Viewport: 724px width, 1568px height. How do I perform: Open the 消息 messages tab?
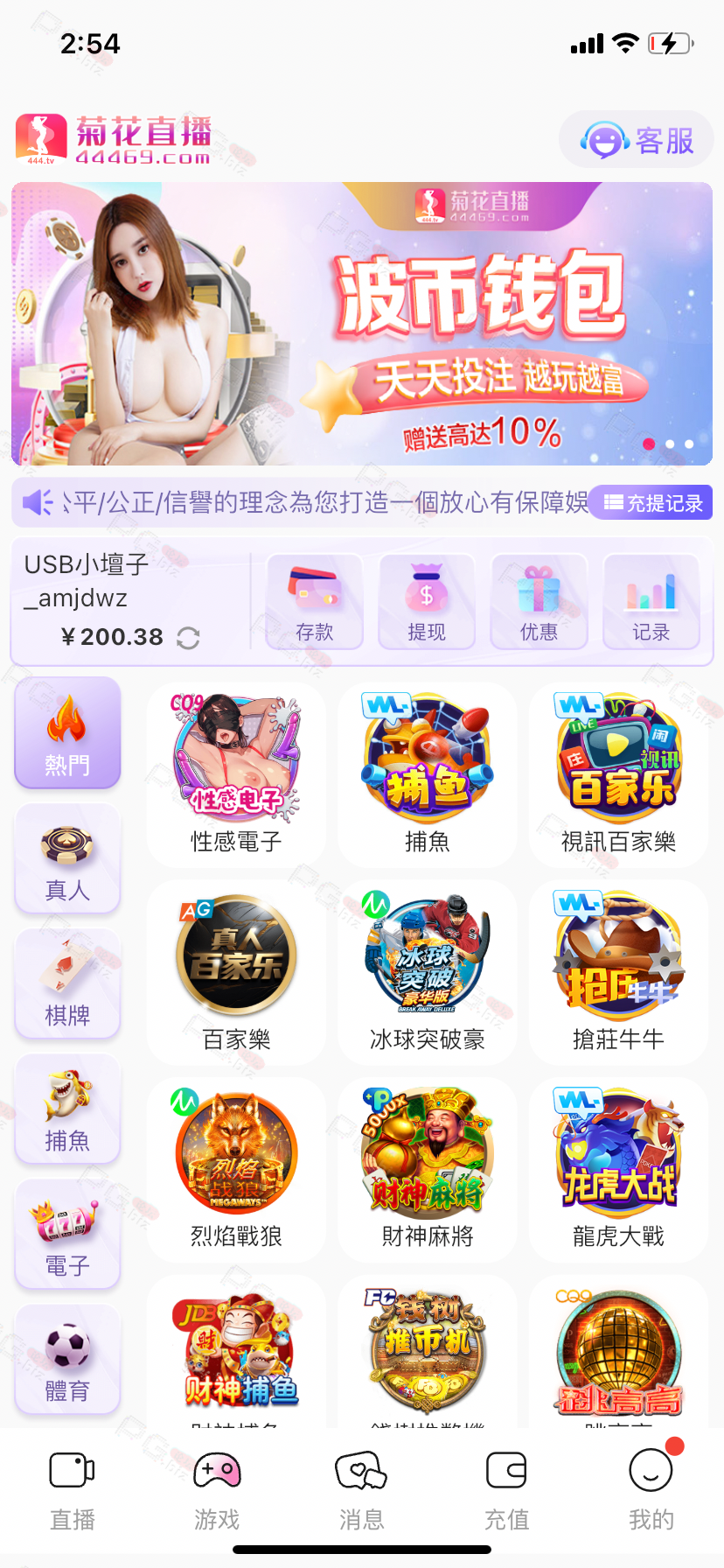361,1490
